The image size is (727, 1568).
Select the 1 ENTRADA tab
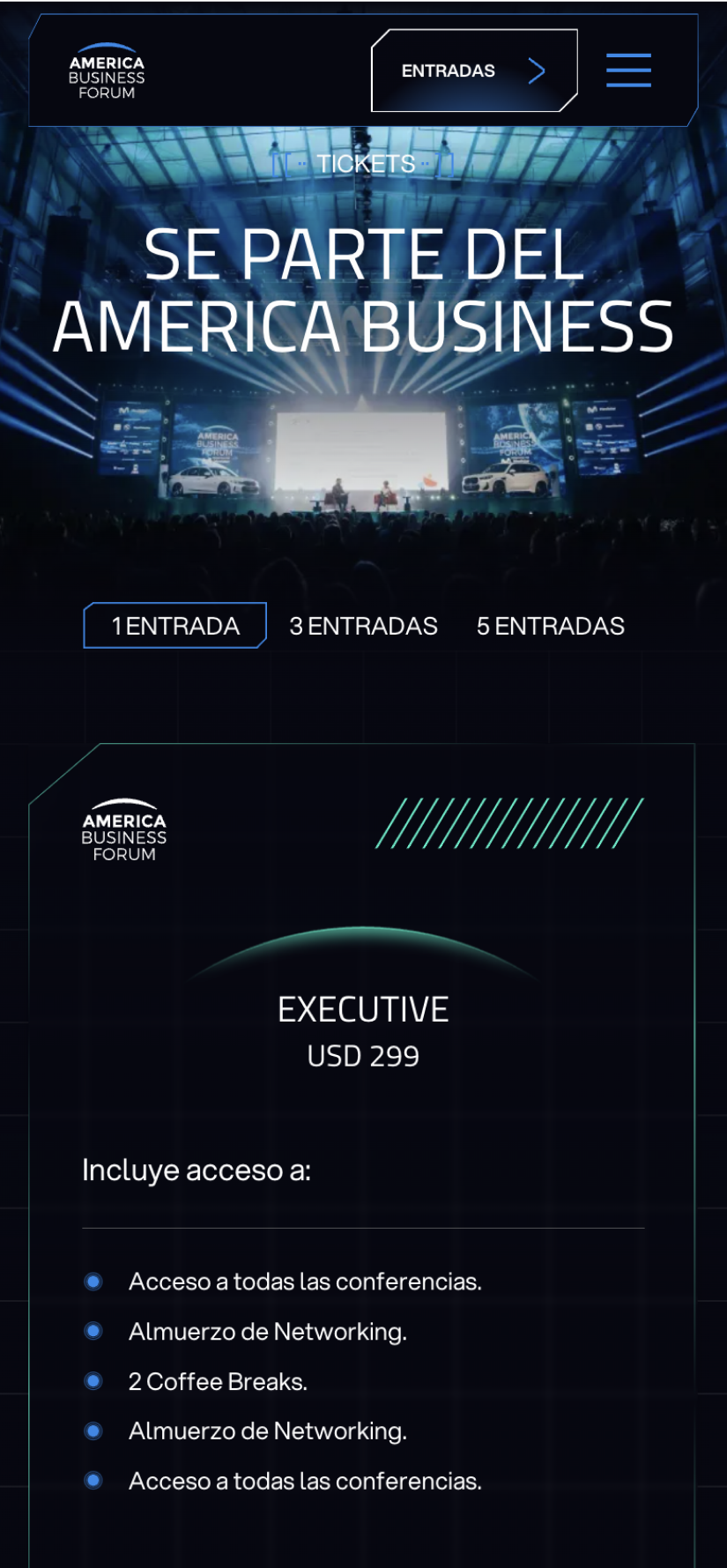coord(174,626)
